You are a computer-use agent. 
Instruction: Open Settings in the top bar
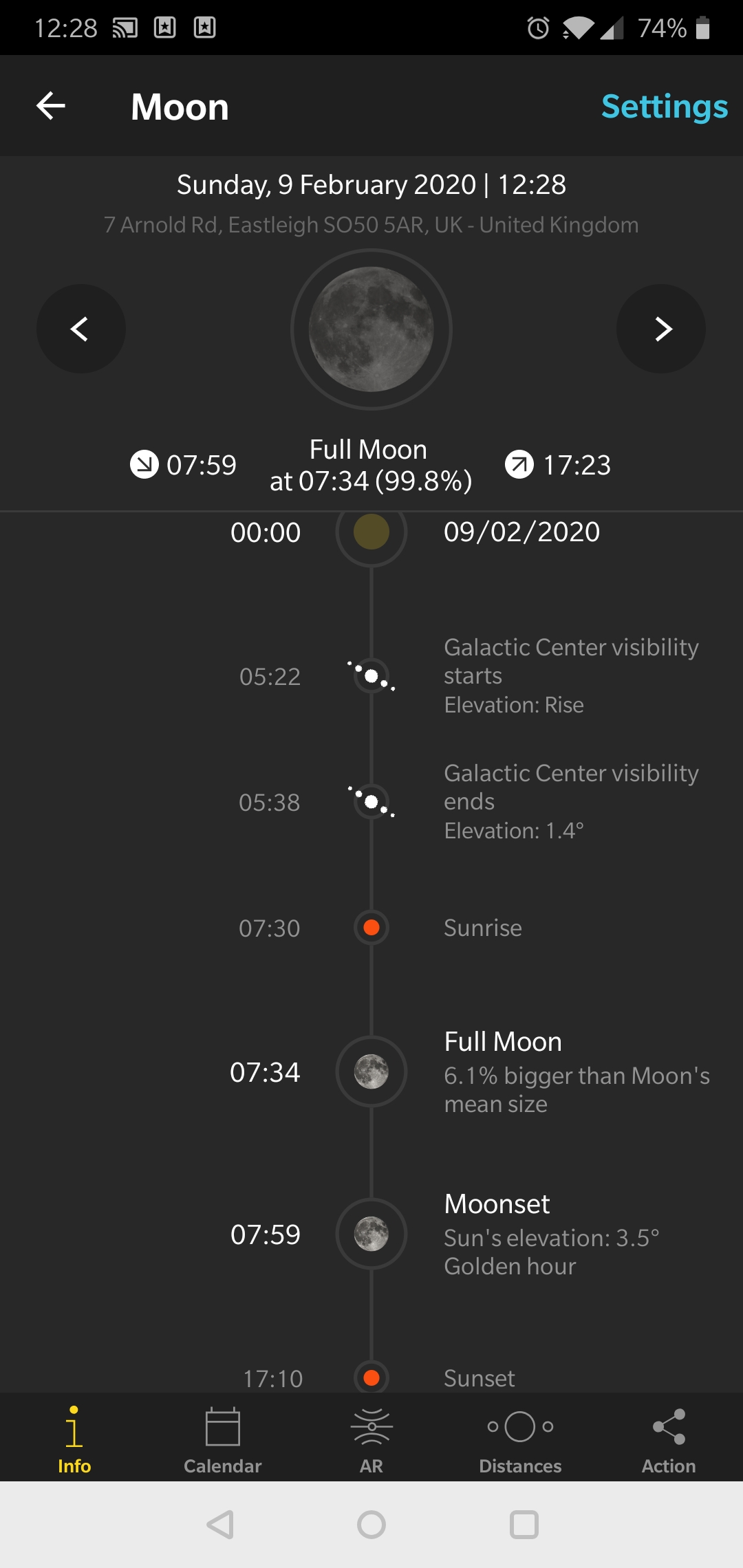[x=664, y=107]
